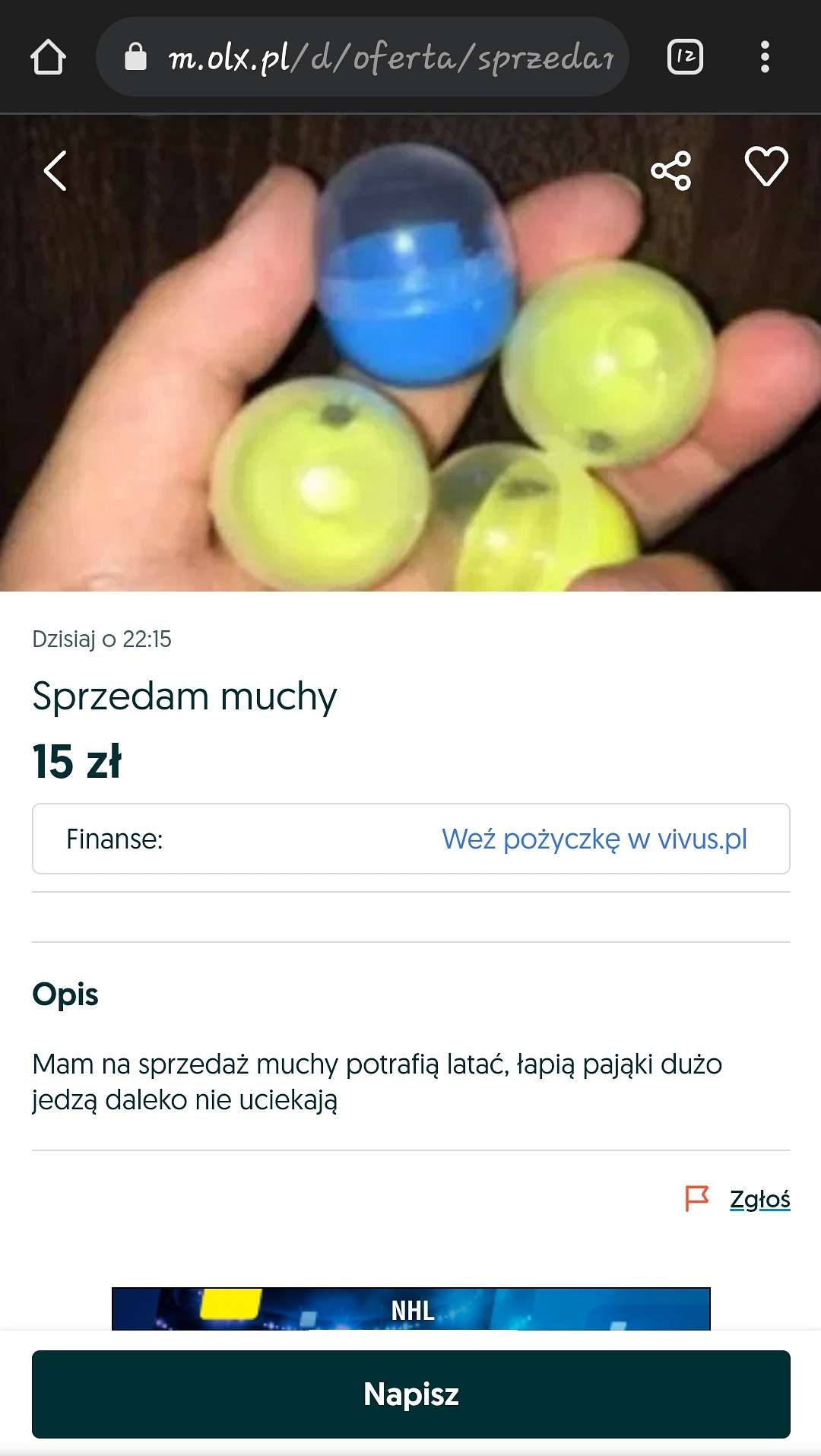This screenshot has height=1456, width=821.
Task: Go to browser home page
Action: click(x=48, y=57)
